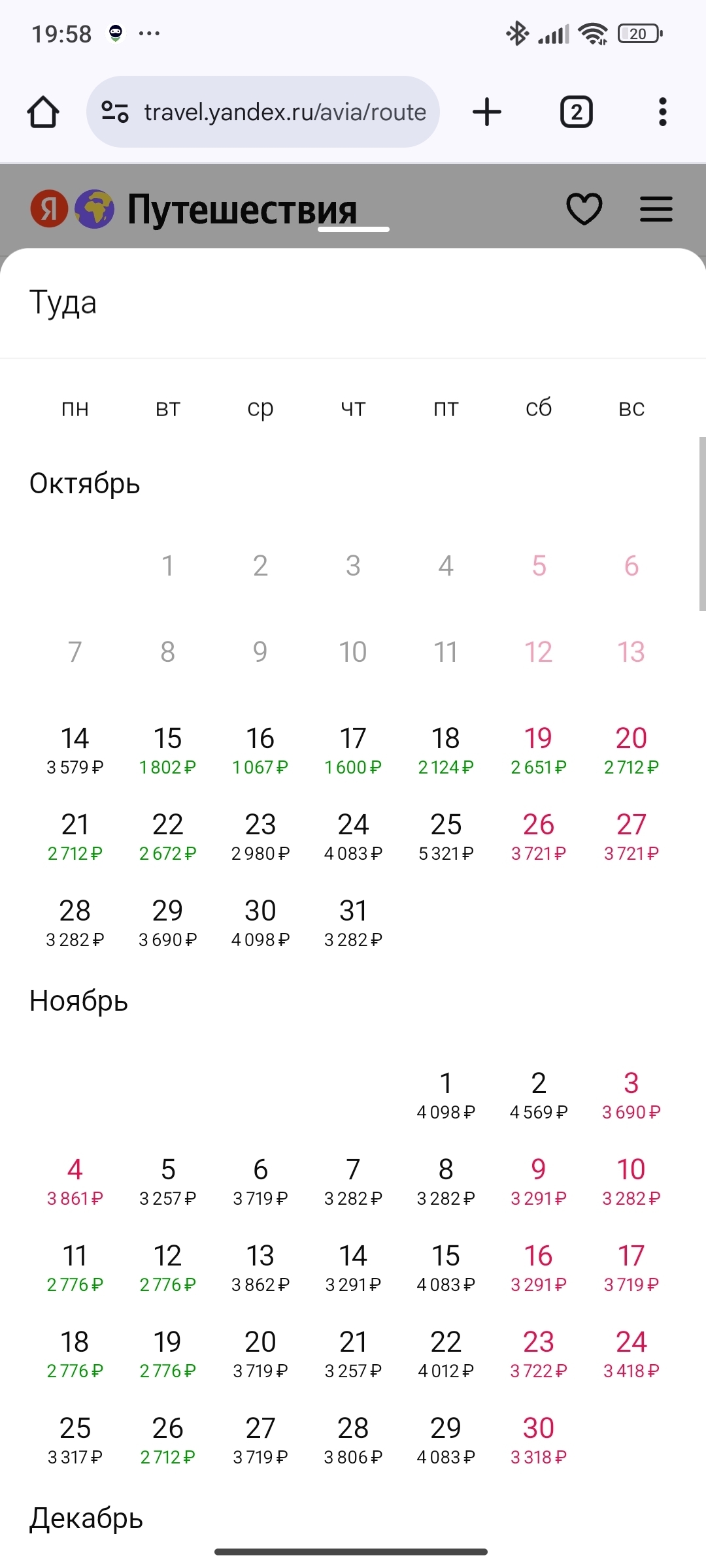Select October 16 priced 1 067 ₽
The height and width of the screenshot is (1568, 706).
click(260, 750)
